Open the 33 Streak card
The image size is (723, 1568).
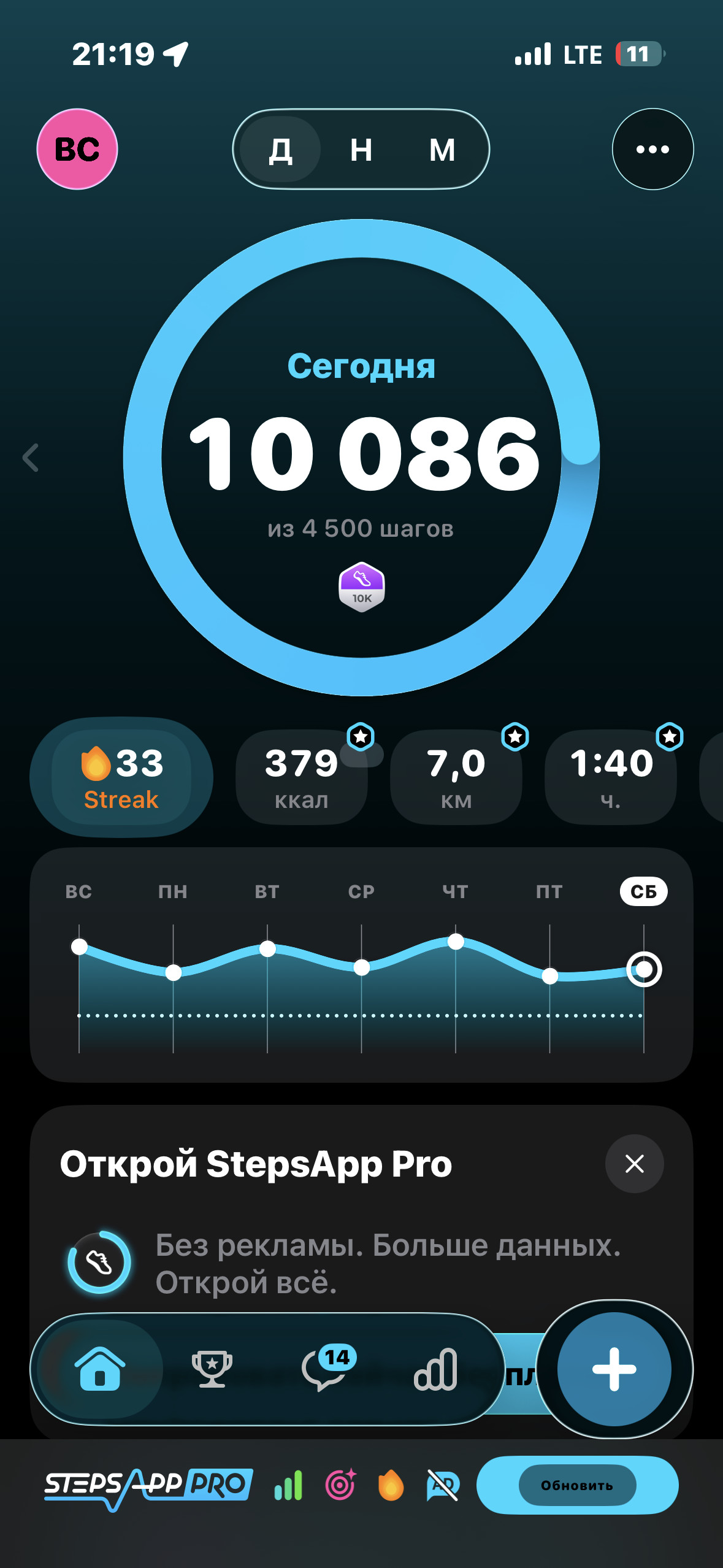tap(121, 777)
